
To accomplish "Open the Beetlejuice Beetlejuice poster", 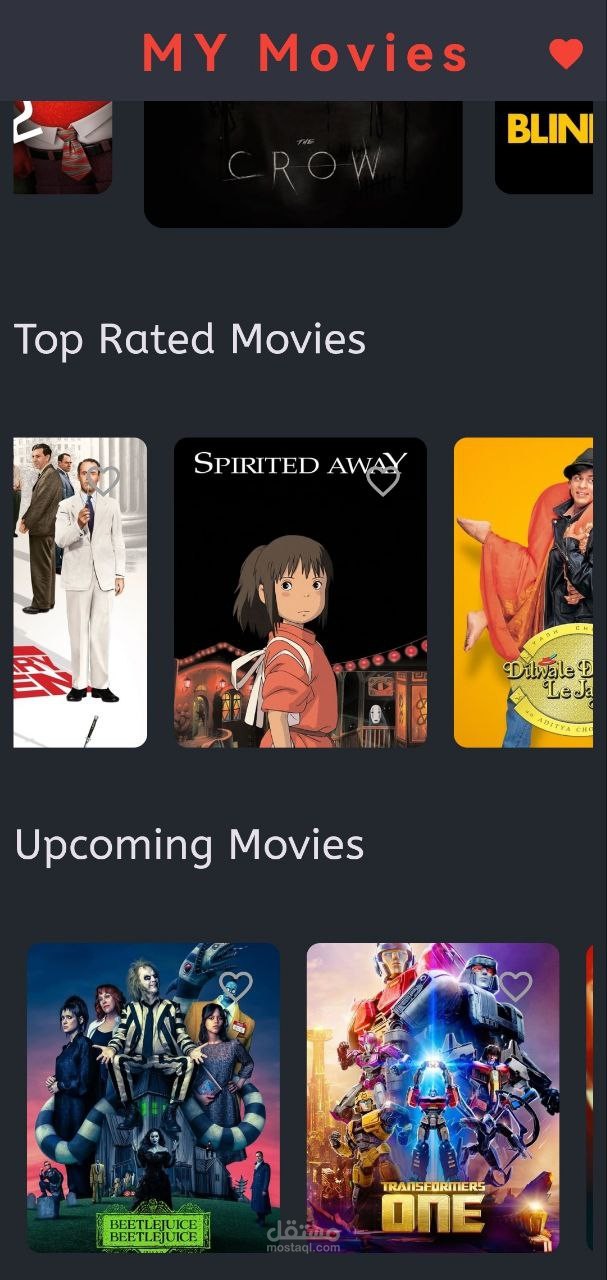I will 153,1098.
